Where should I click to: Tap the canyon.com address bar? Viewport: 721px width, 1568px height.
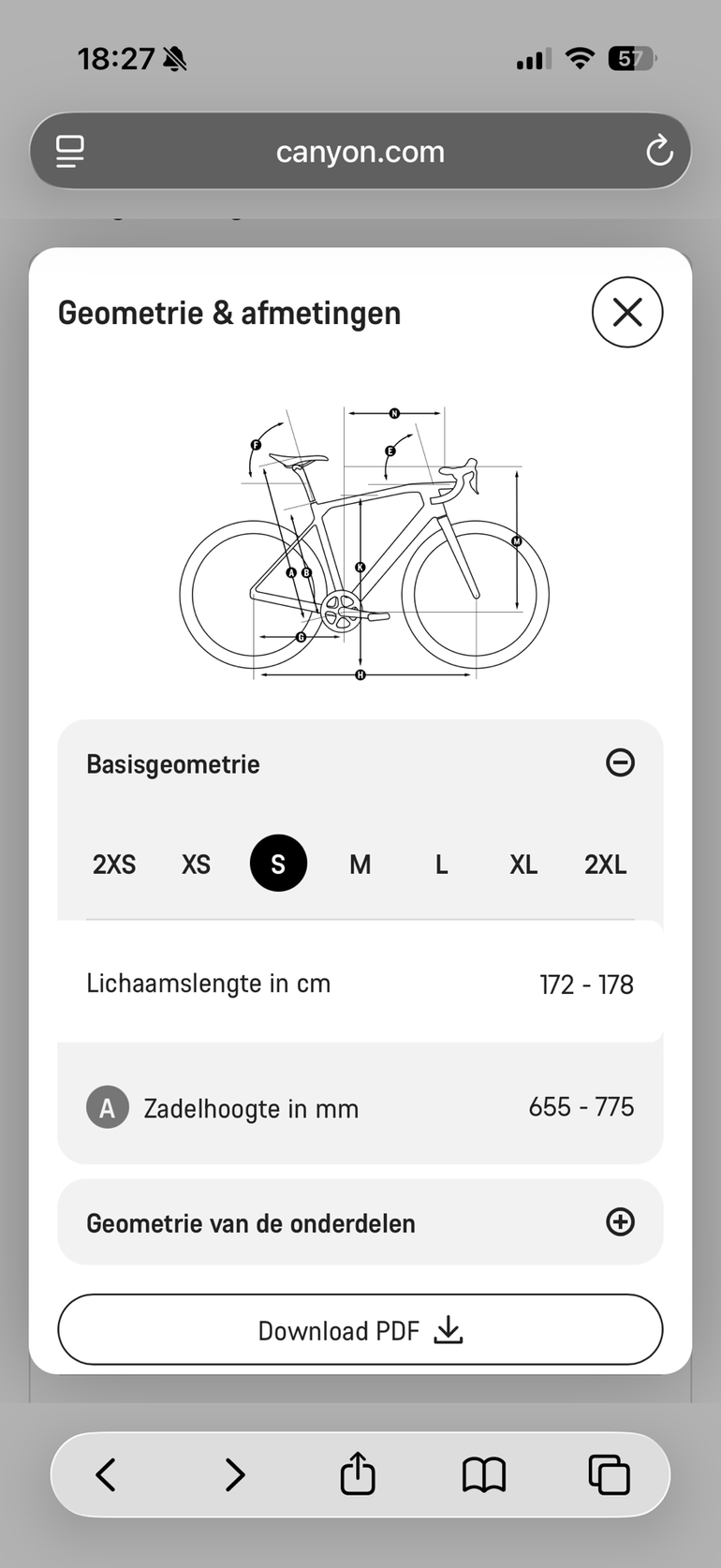(x=360, y=151)
